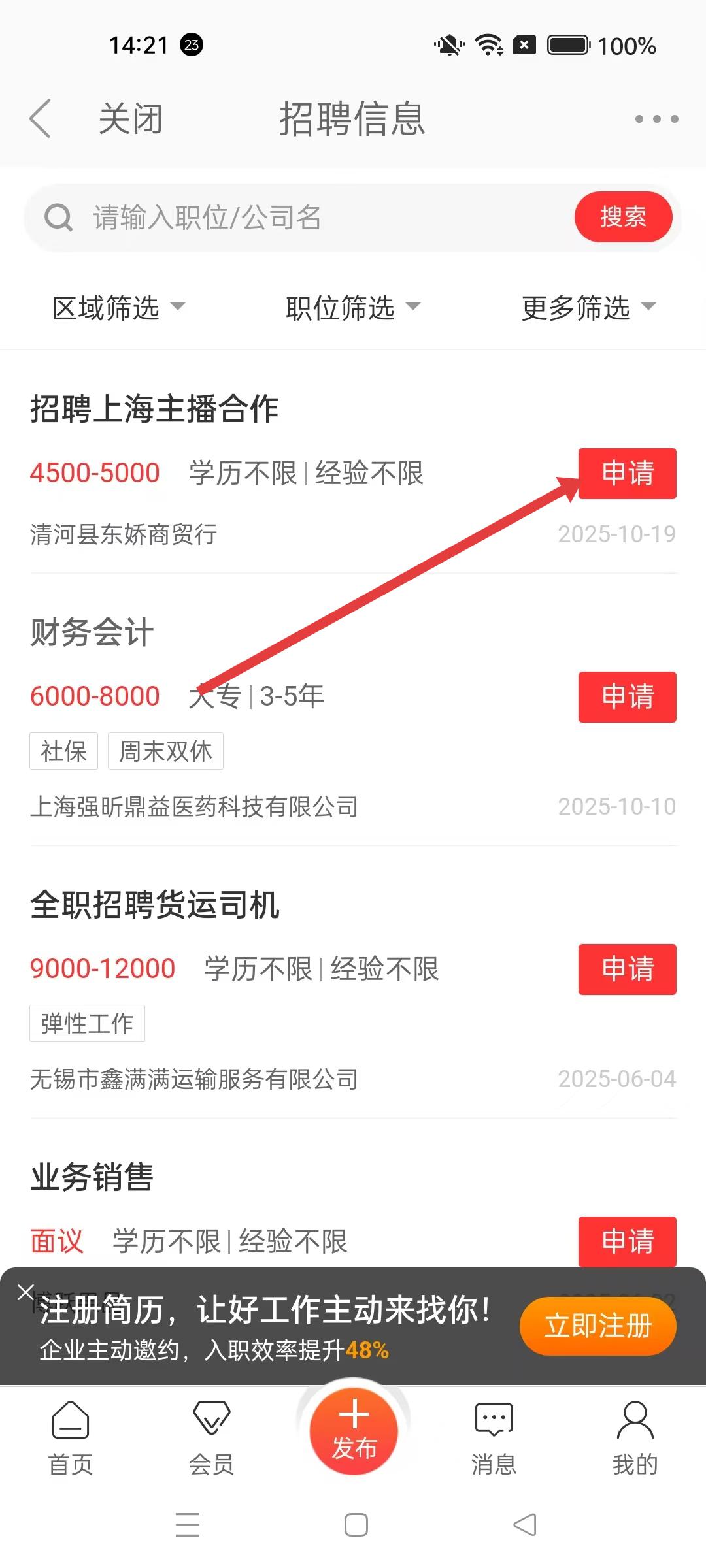This screenshot has height=1568, width=706.
Task: Apply for 全职招聘货运司机 job
Action: (x=627, y=970)
